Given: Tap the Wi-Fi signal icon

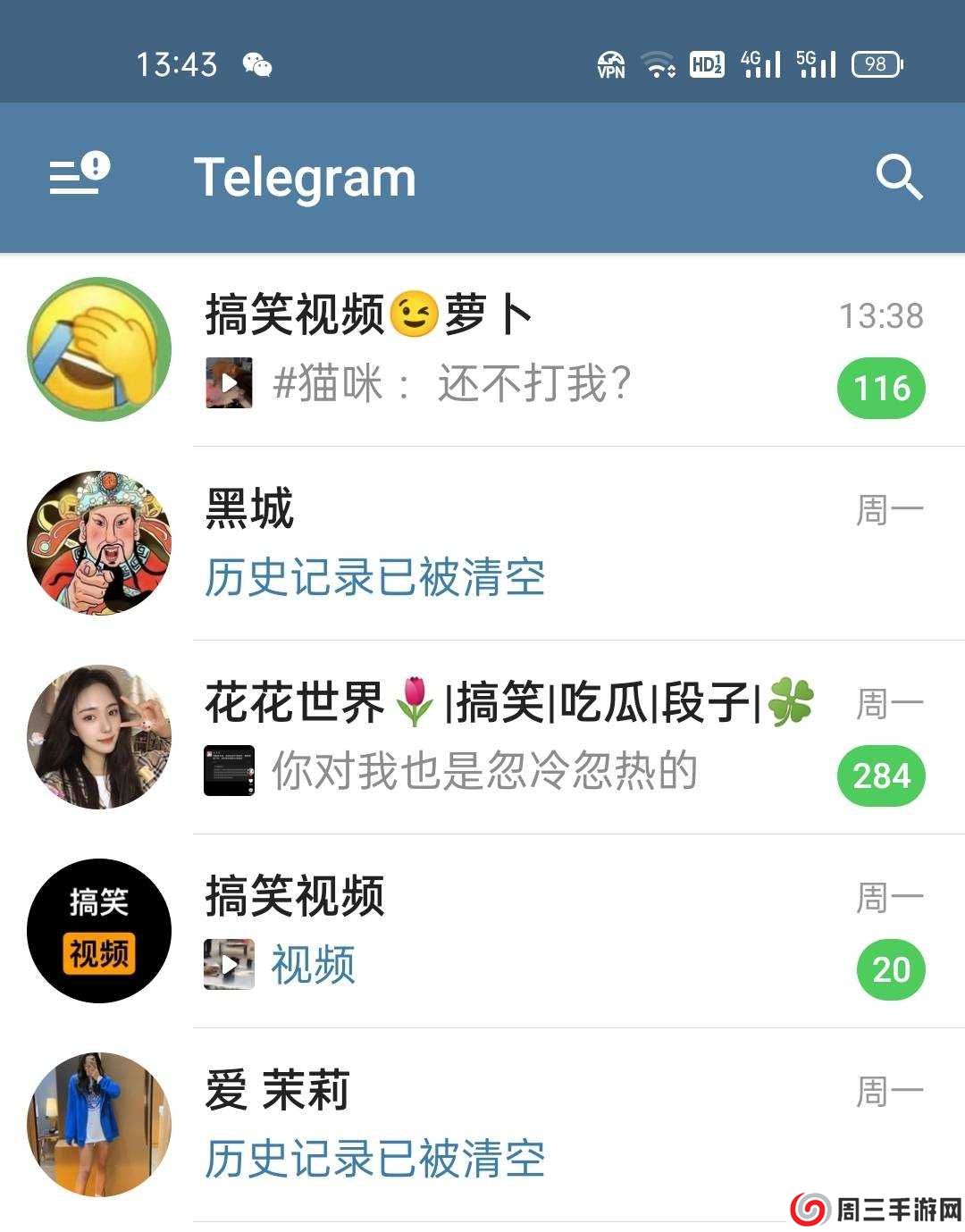Looking at the screenshot, I should [x=659, y=64].
